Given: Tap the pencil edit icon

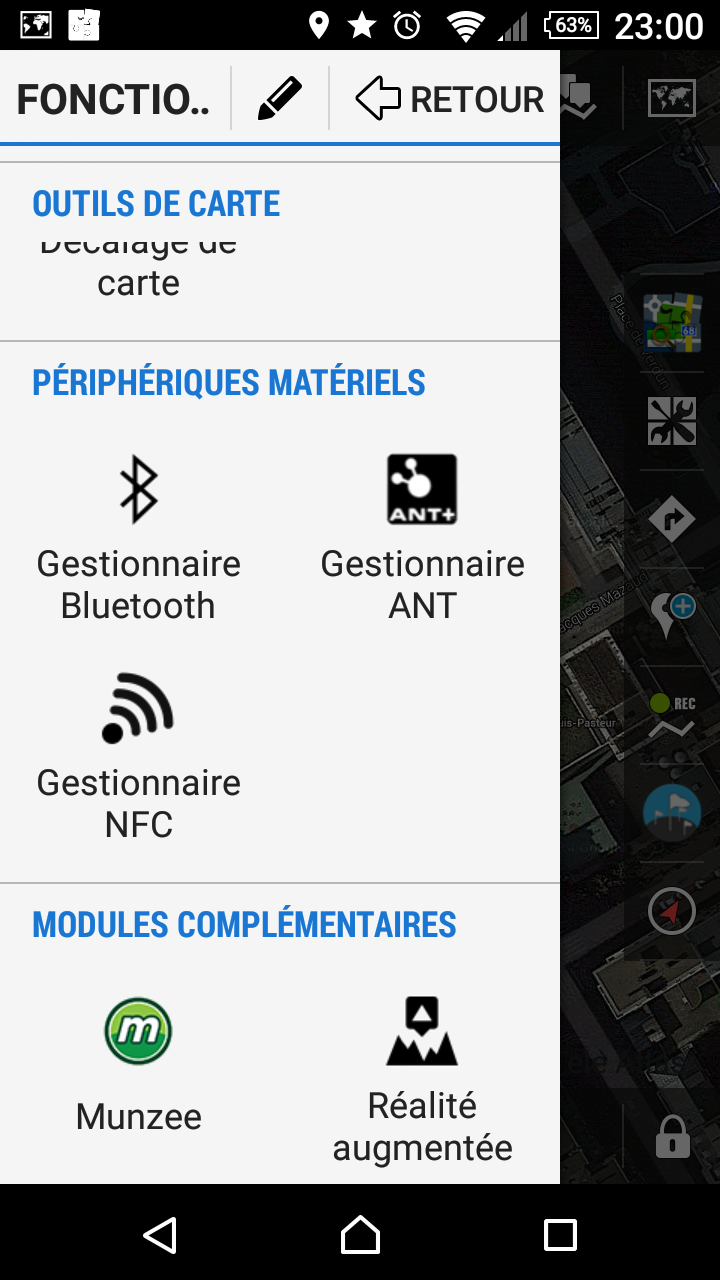Looking at the screenshot, I should (280, 99).
